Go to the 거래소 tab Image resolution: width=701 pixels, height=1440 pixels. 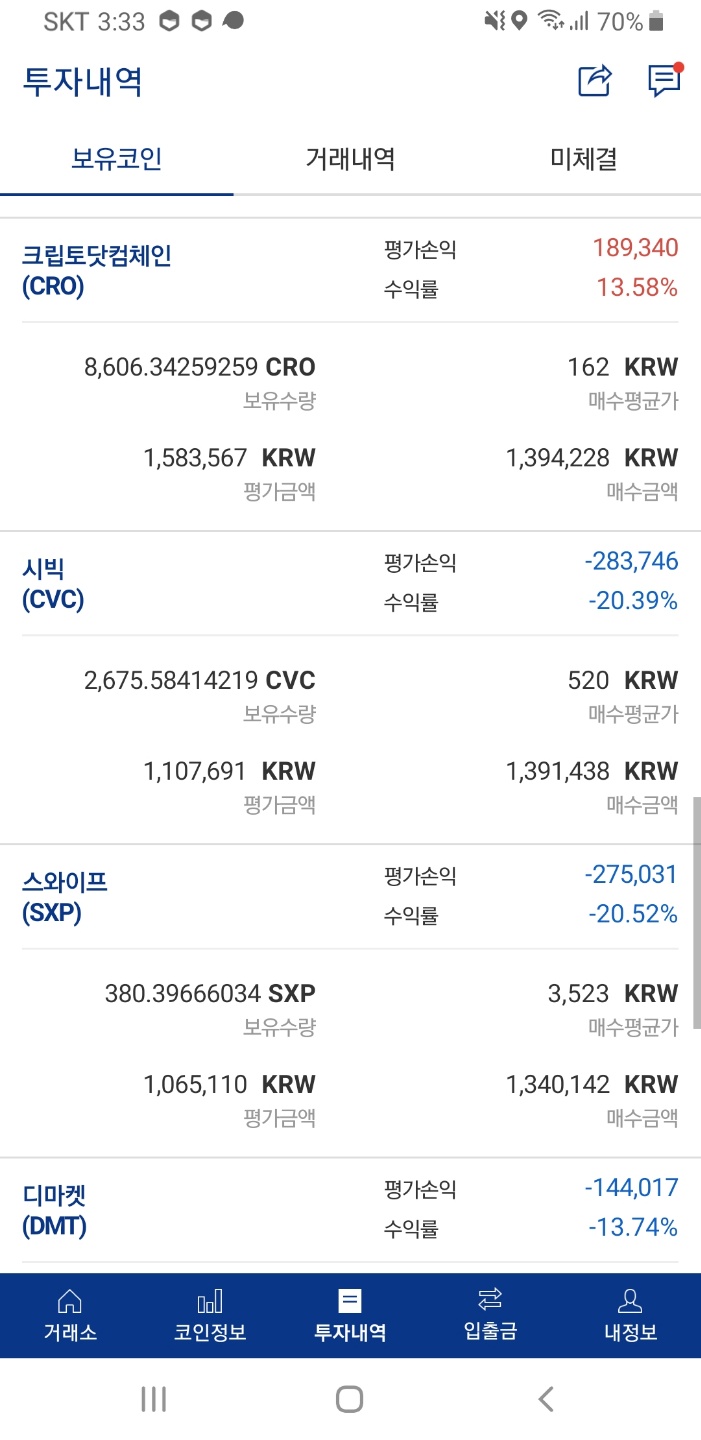tap(70, 1315)
